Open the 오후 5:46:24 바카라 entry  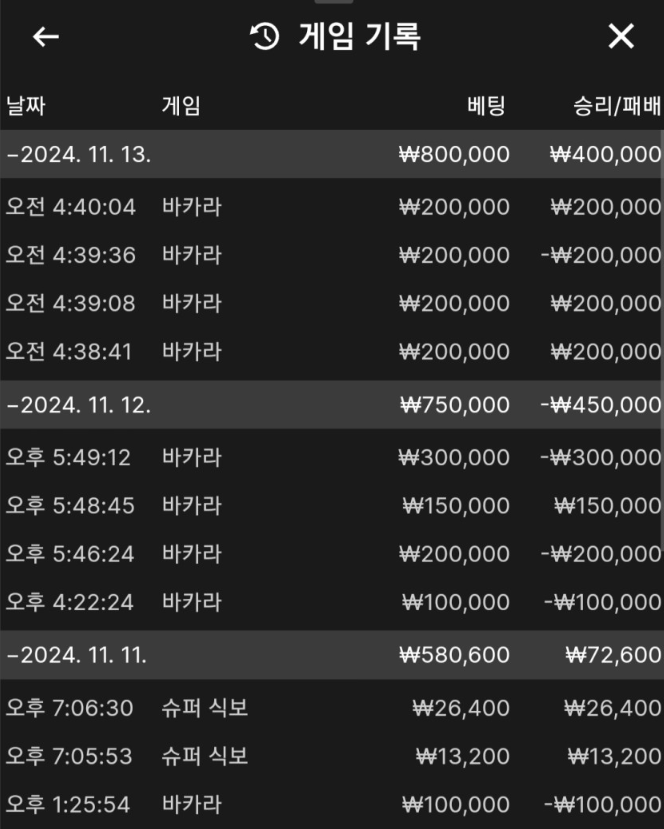[x=330, y=554]
